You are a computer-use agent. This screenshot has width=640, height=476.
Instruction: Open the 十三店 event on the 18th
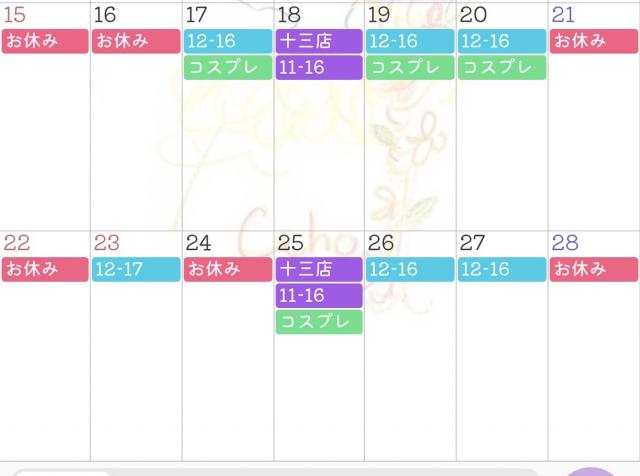point(318,41)
